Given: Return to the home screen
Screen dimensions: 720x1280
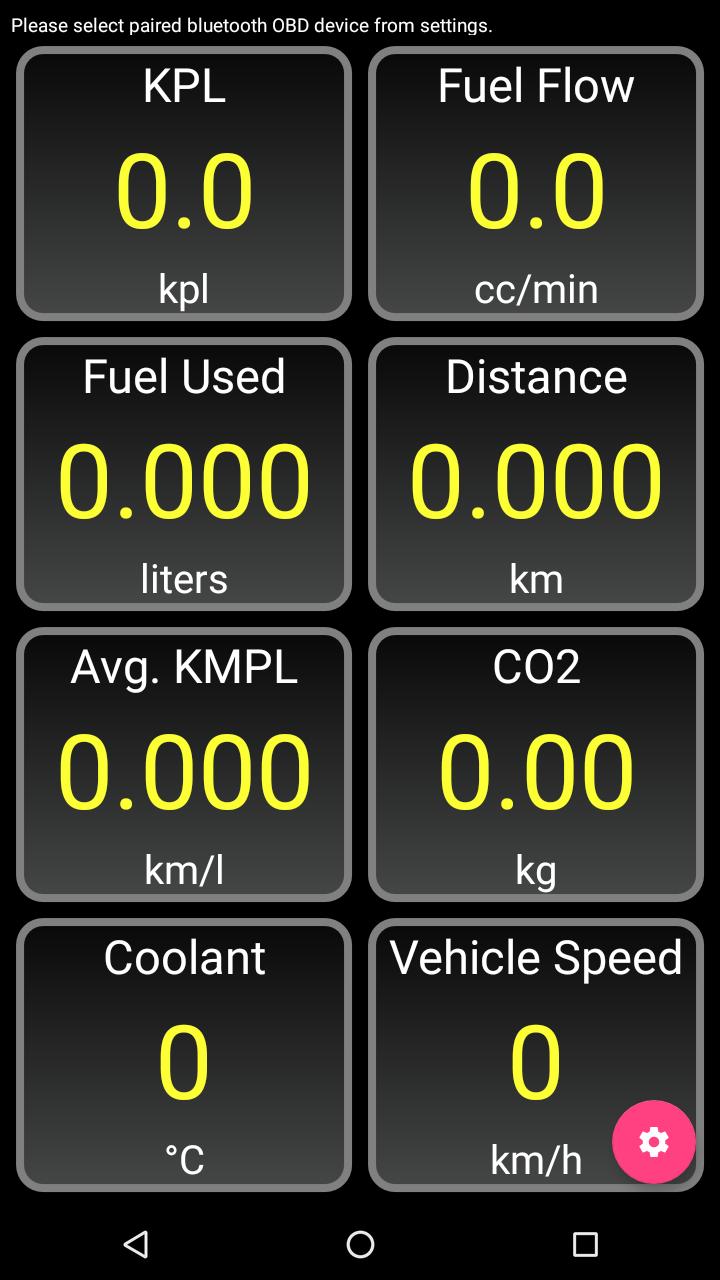Looking at the screenshot, I should [x=360, y=1244].
